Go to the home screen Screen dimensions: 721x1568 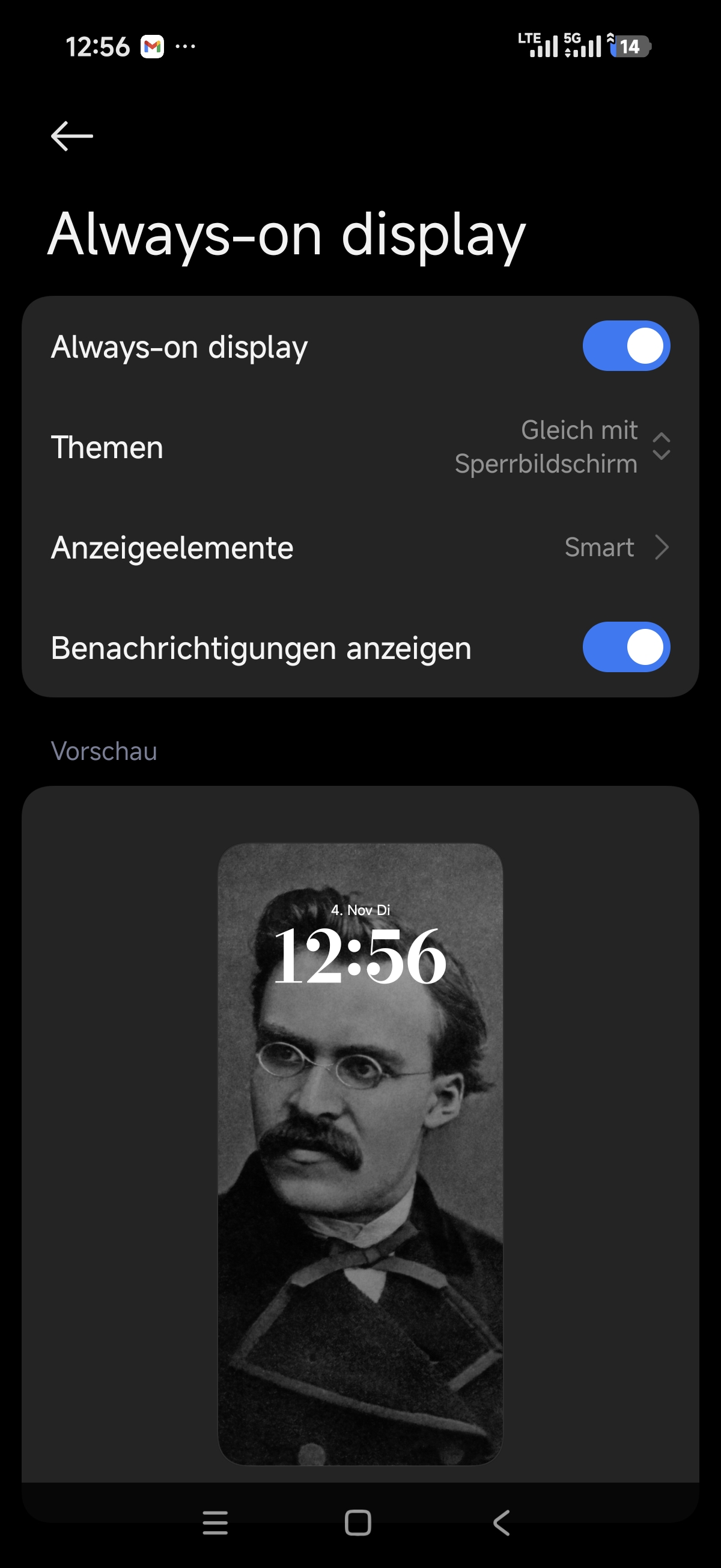pyautogui.click(x=357, y=1522)
